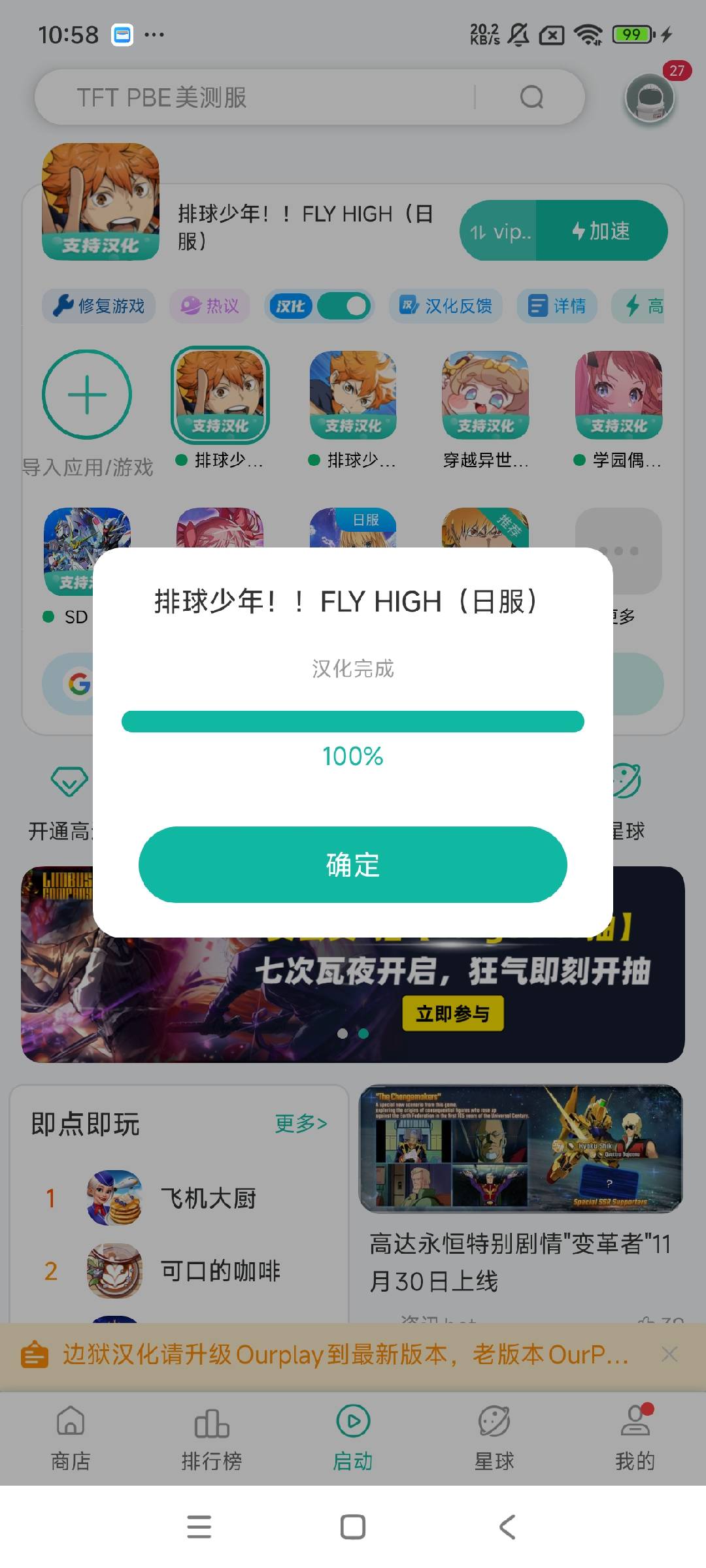Open 穿越异世 game icon
Viewport: 706px width, 1568px height.
(x=485, y=395)
